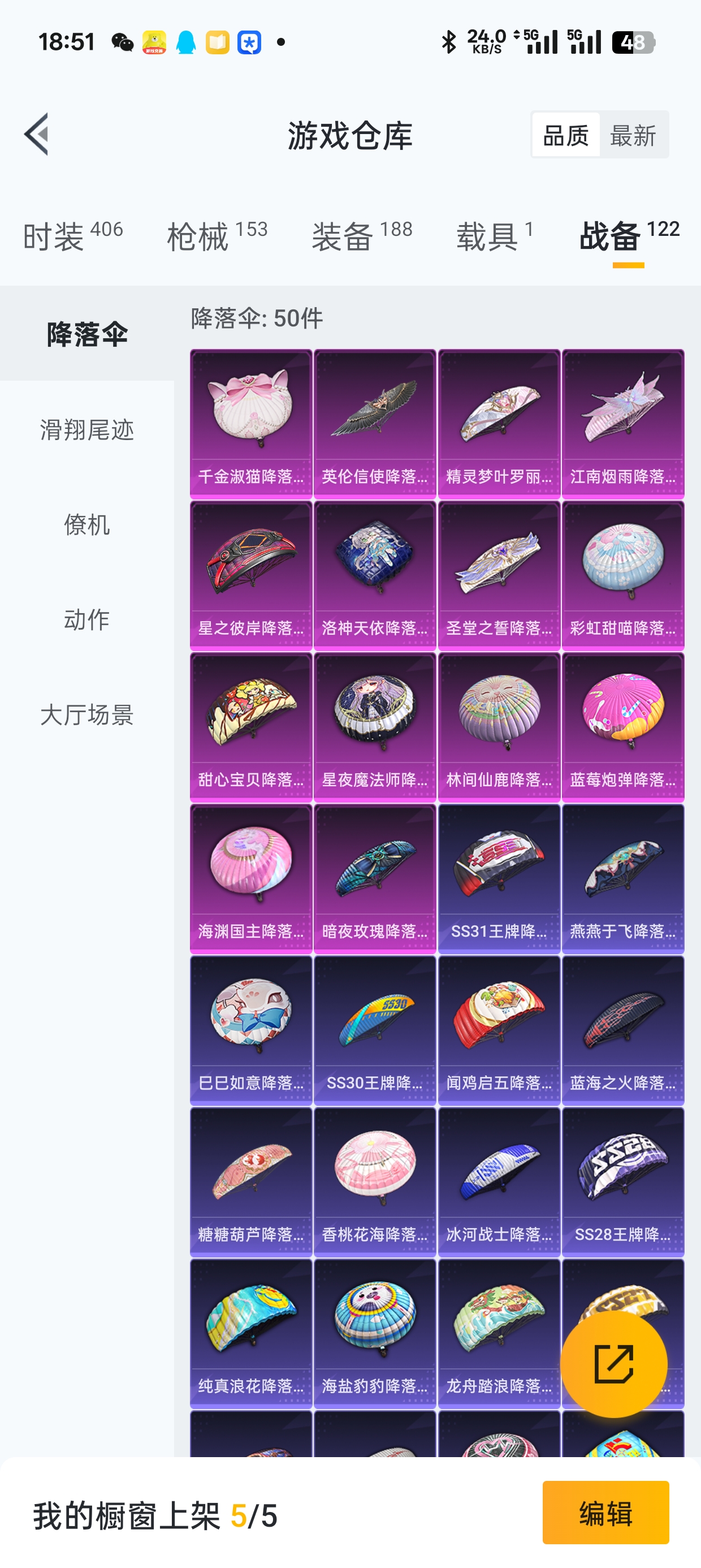Image resolution: width=701 pixels, height=1568 pixels.
Task: Tap the orange floating share button
Action: coord(613,1363)
